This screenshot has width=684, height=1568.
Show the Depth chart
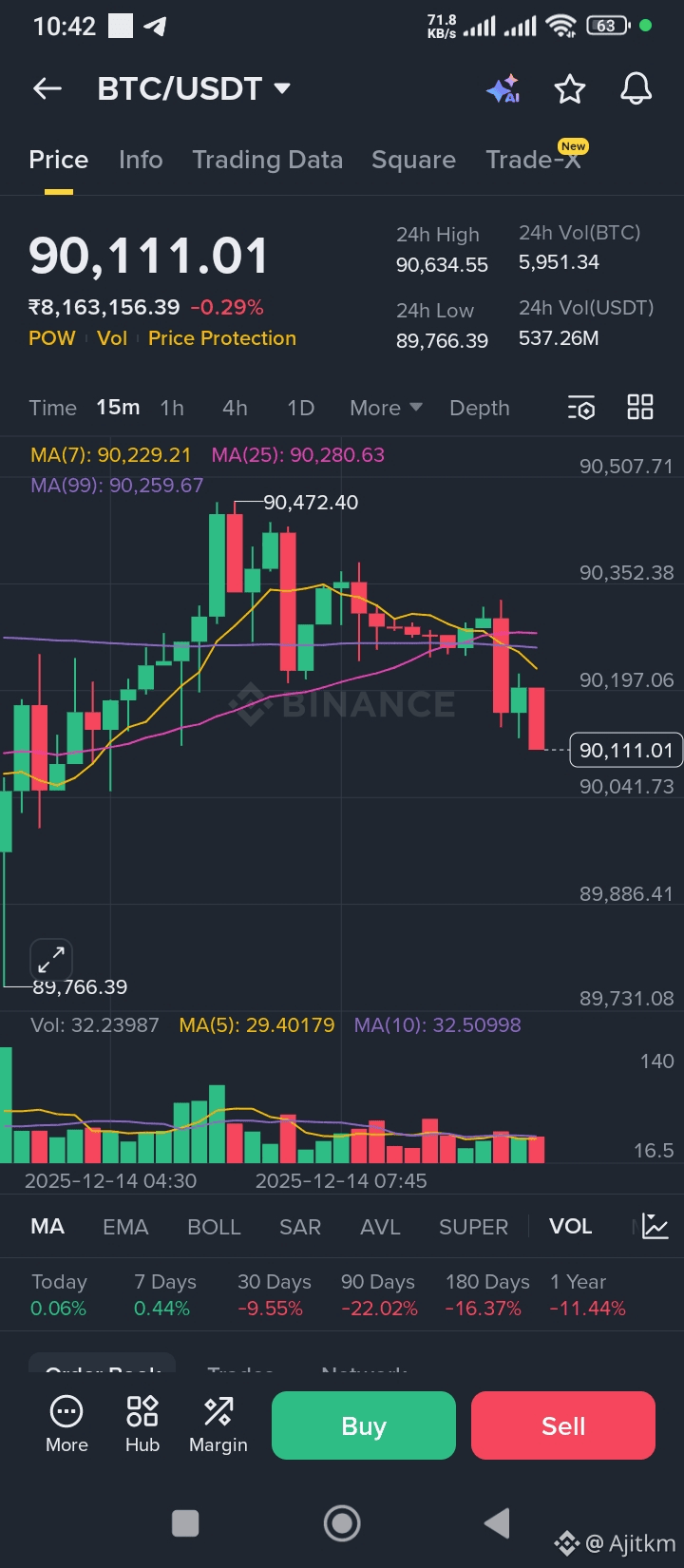tap(479, 408)
